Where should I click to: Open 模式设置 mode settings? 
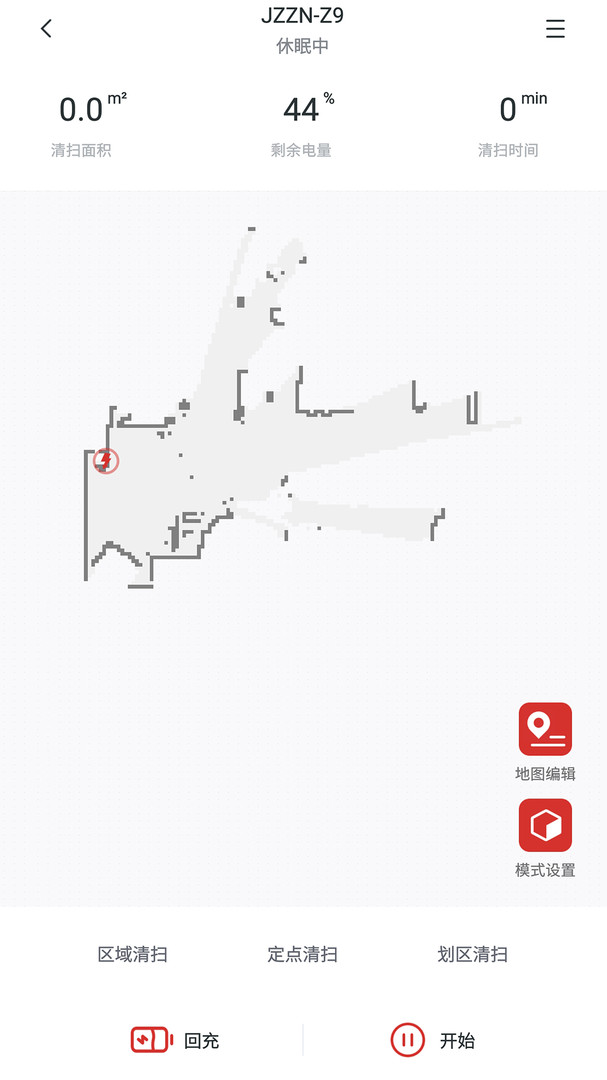point(545,826)
